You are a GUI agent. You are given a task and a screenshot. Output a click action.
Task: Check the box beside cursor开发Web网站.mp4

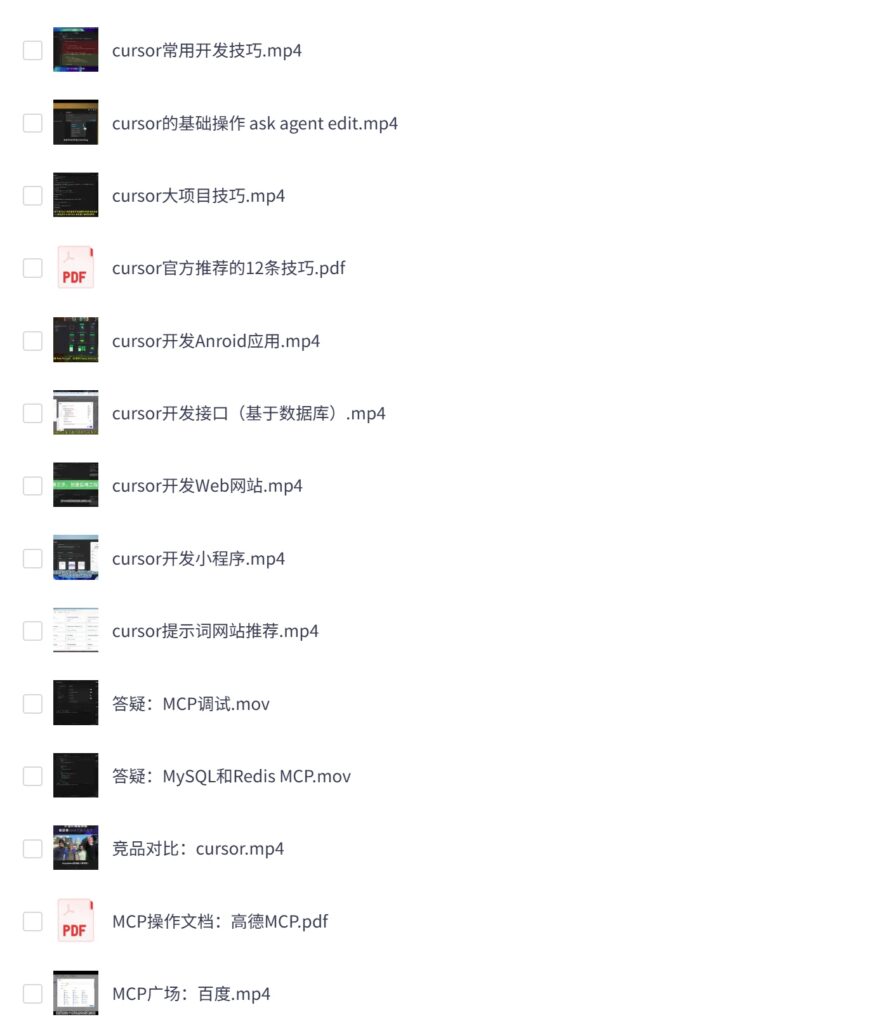(x=32, y=484)
